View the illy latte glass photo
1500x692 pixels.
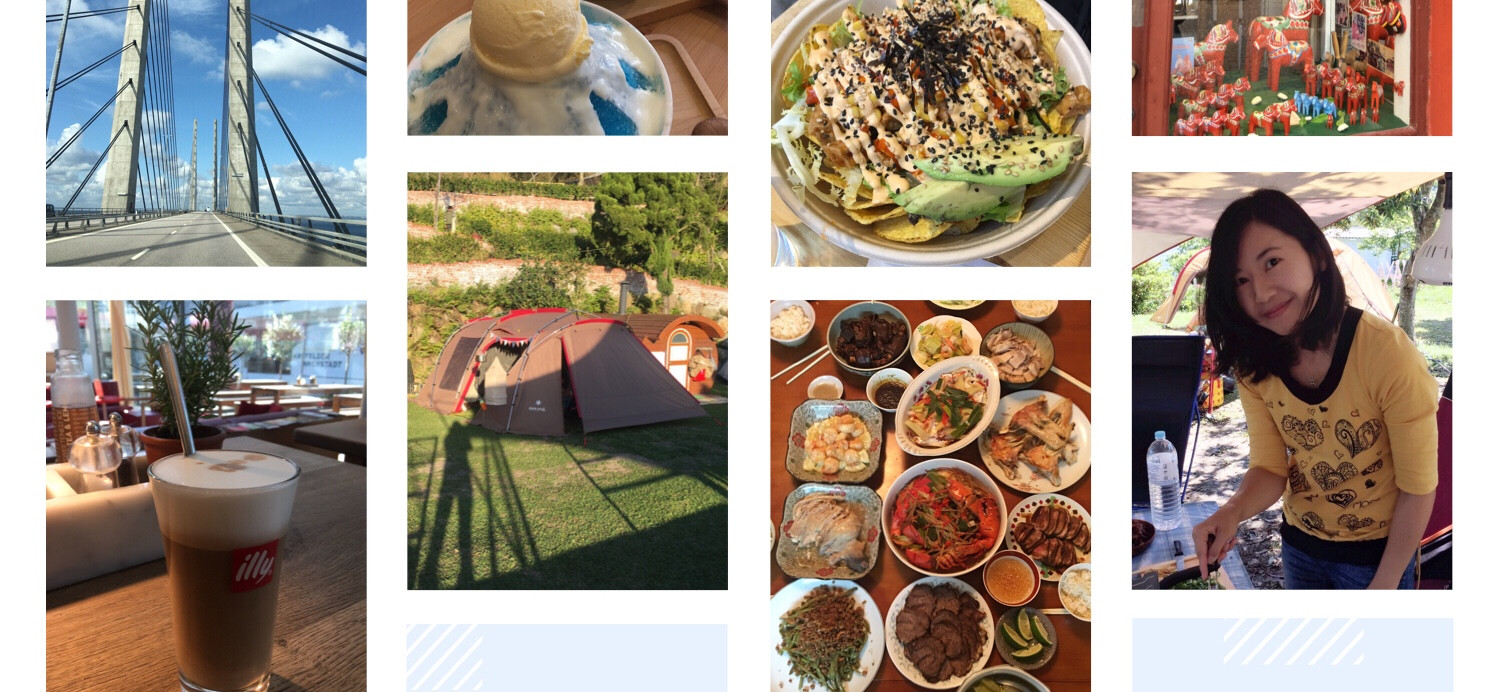point(206,495)
